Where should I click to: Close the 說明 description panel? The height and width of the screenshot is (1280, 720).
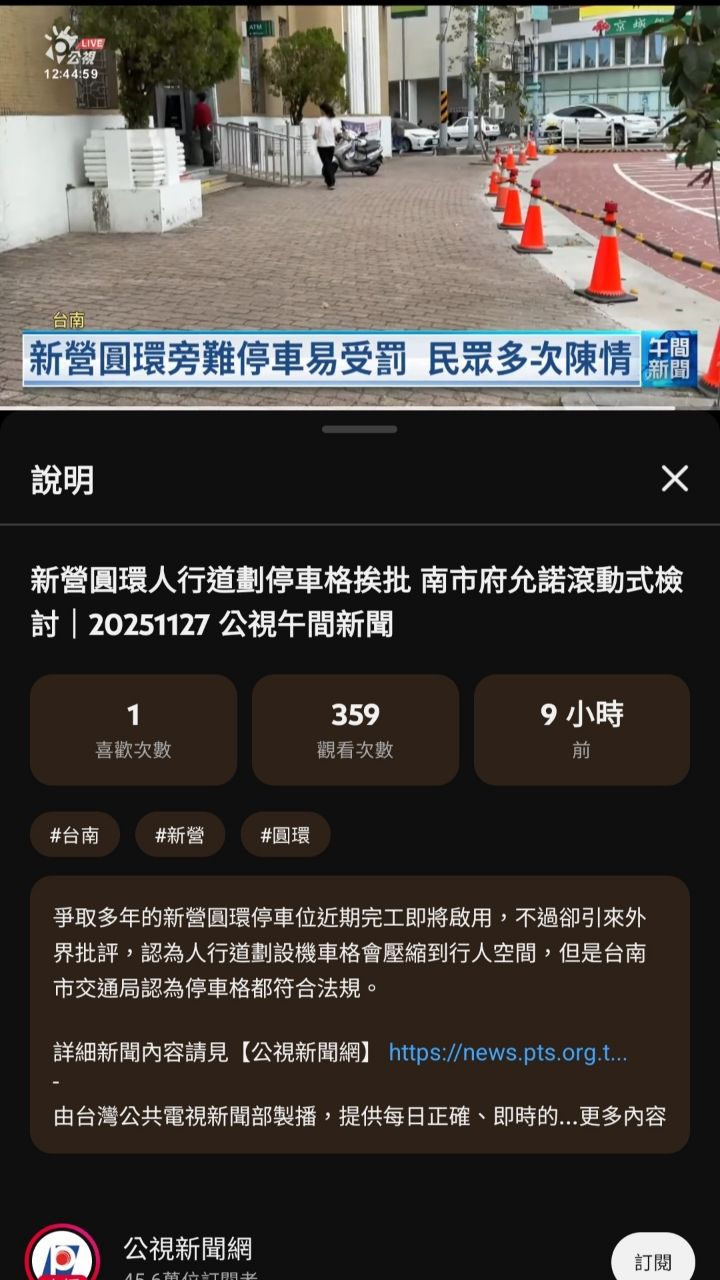point(675,479)
